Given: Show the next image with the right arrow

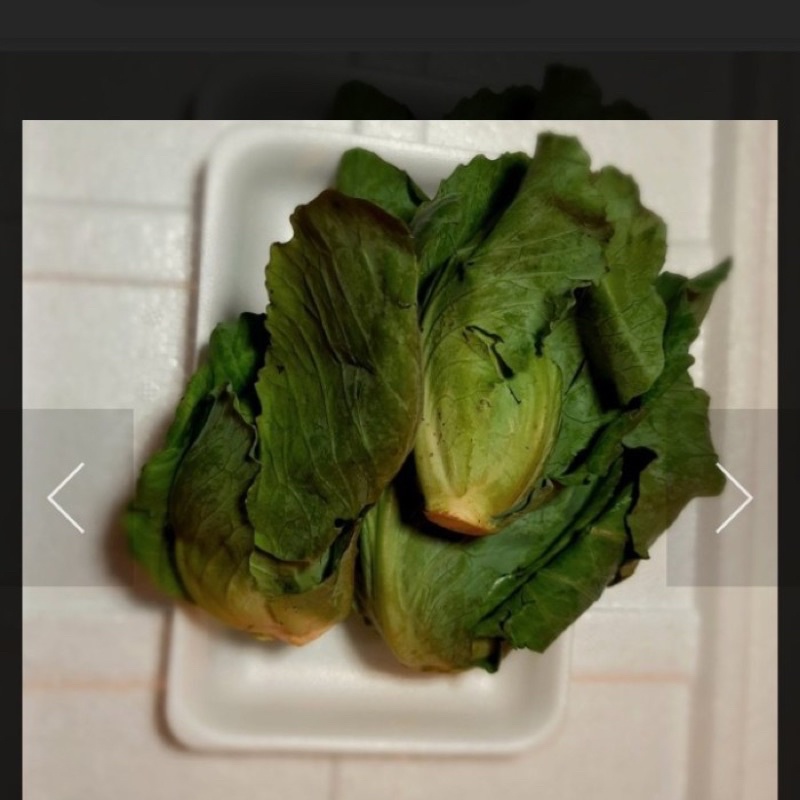Looking at the screenshot, I should (x=733, y=497).
